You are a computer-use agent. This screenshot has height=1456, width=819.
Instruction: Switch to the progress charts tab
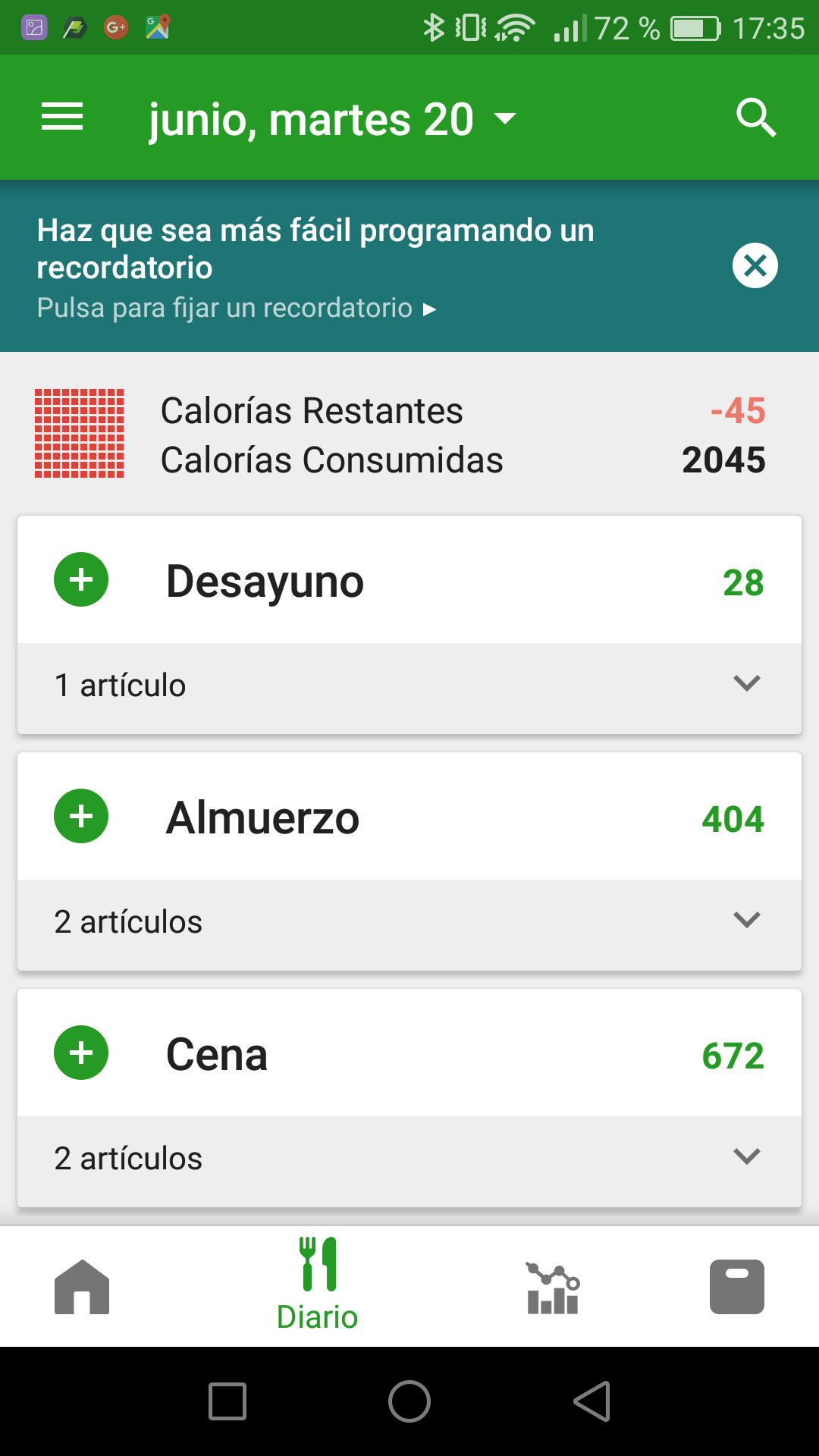click(x=553, y=1287)
